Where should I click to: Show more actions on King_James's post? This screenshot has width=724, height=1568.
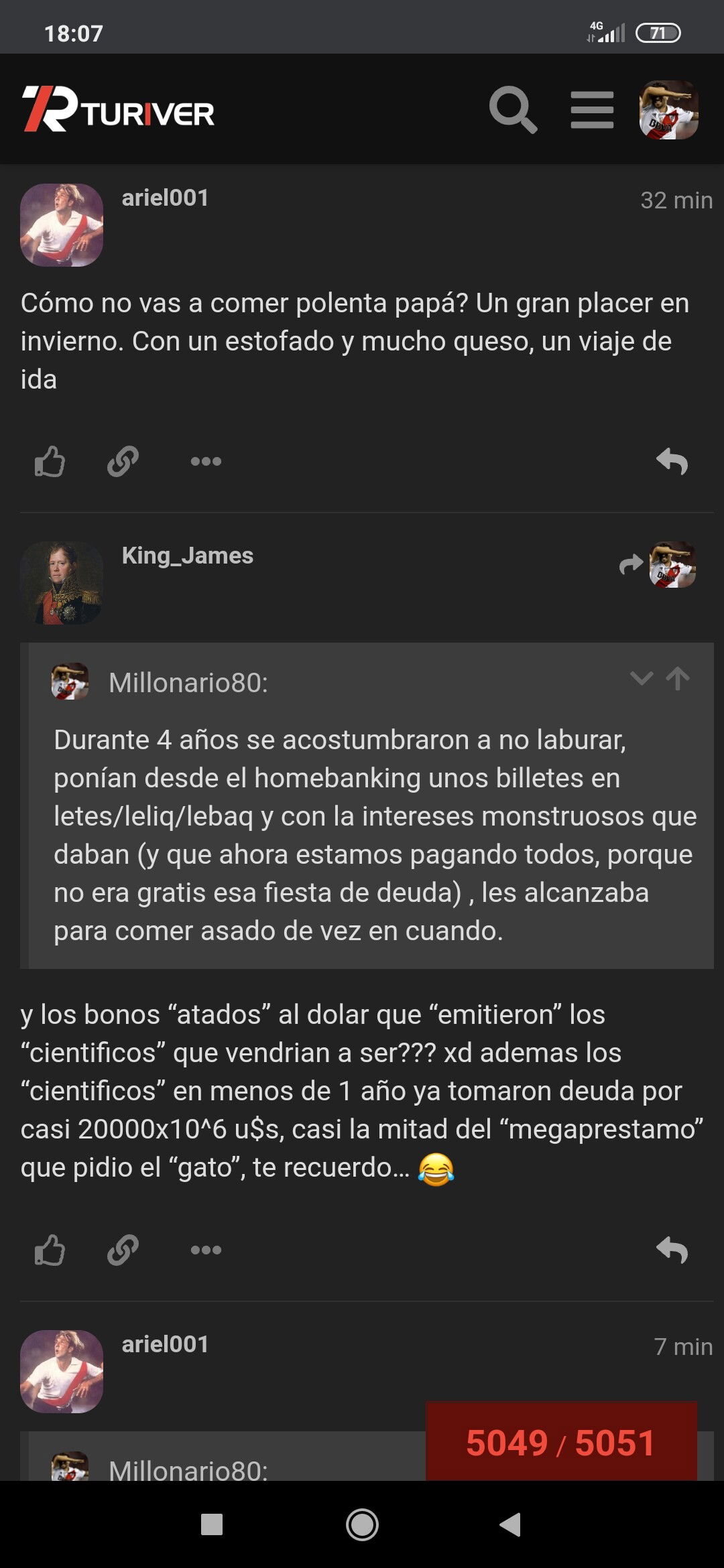(206, 1250)
